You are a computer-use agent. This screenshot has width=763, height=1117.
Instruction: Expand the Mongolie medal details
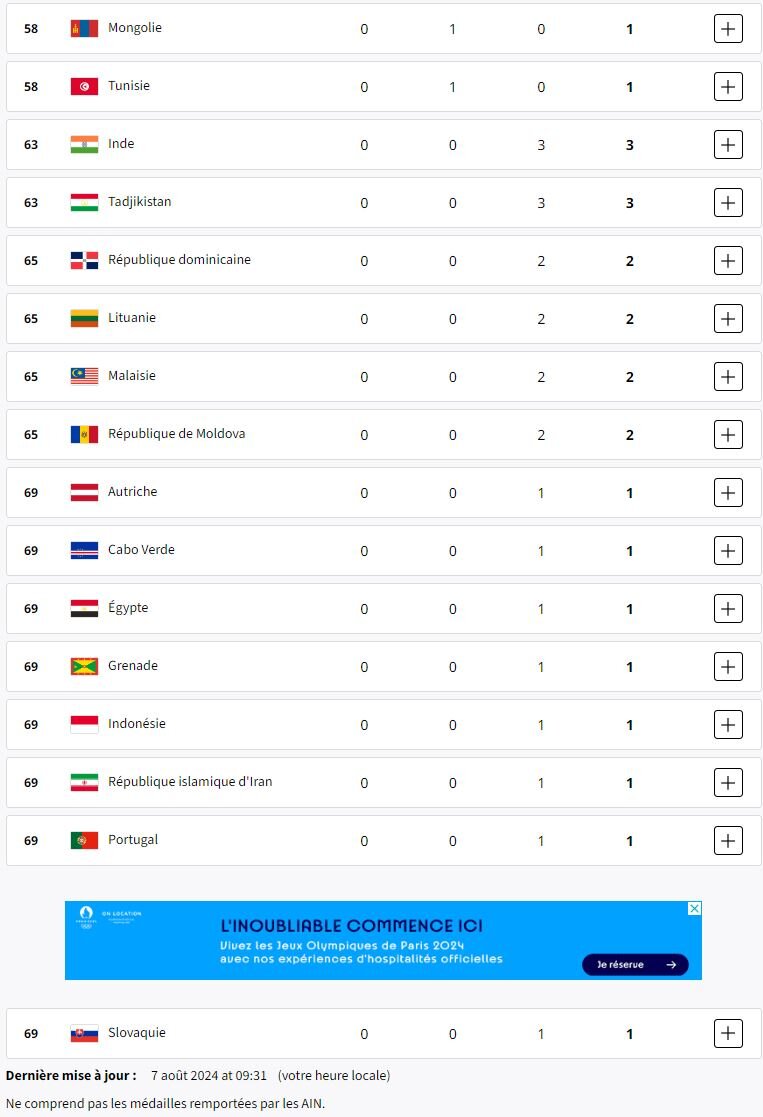coord(728,28)
